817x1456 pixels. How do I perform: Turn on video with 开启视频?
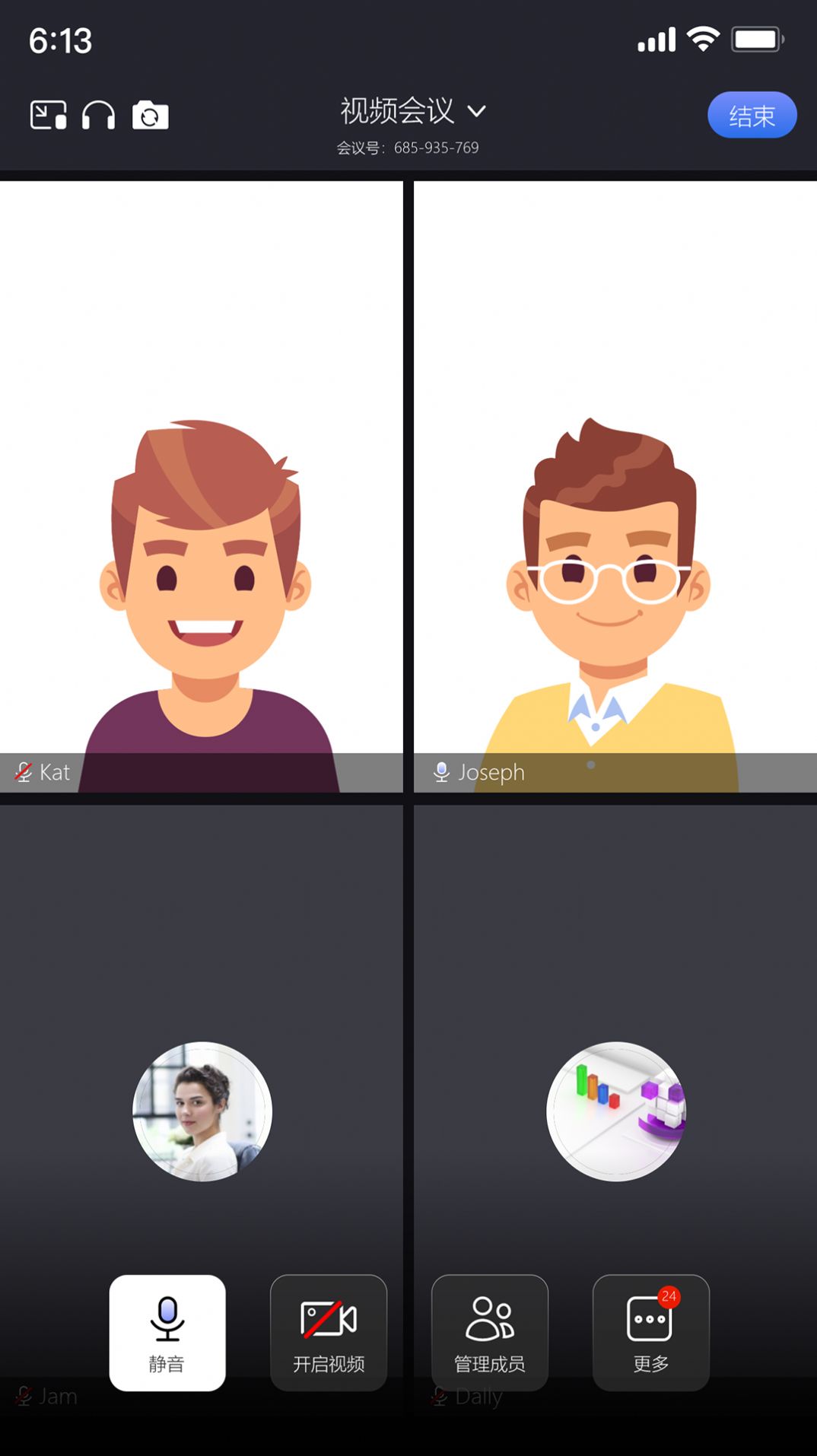pyautogui.click(x=329, y=1333)
